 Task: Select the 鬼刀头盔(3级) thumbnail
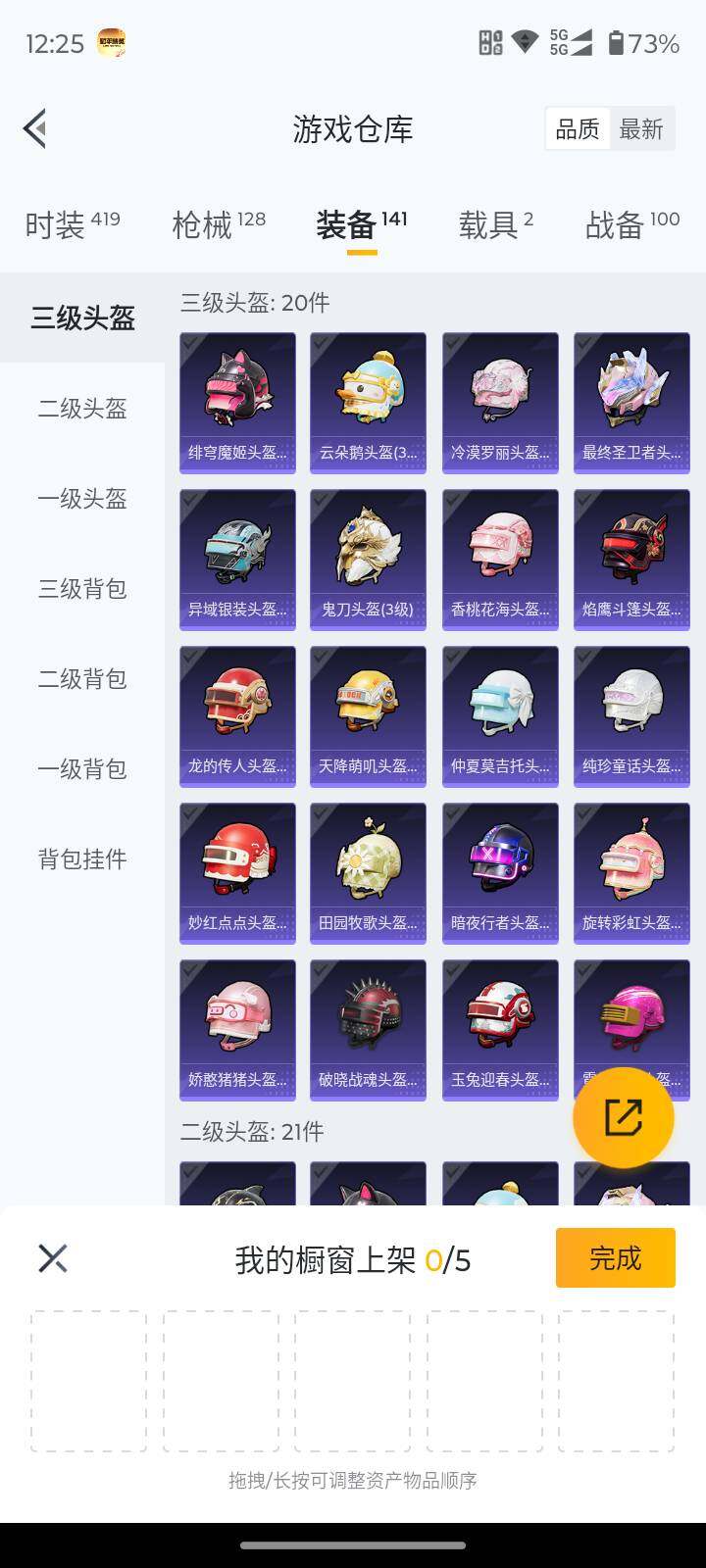click(x=368, y=558)
